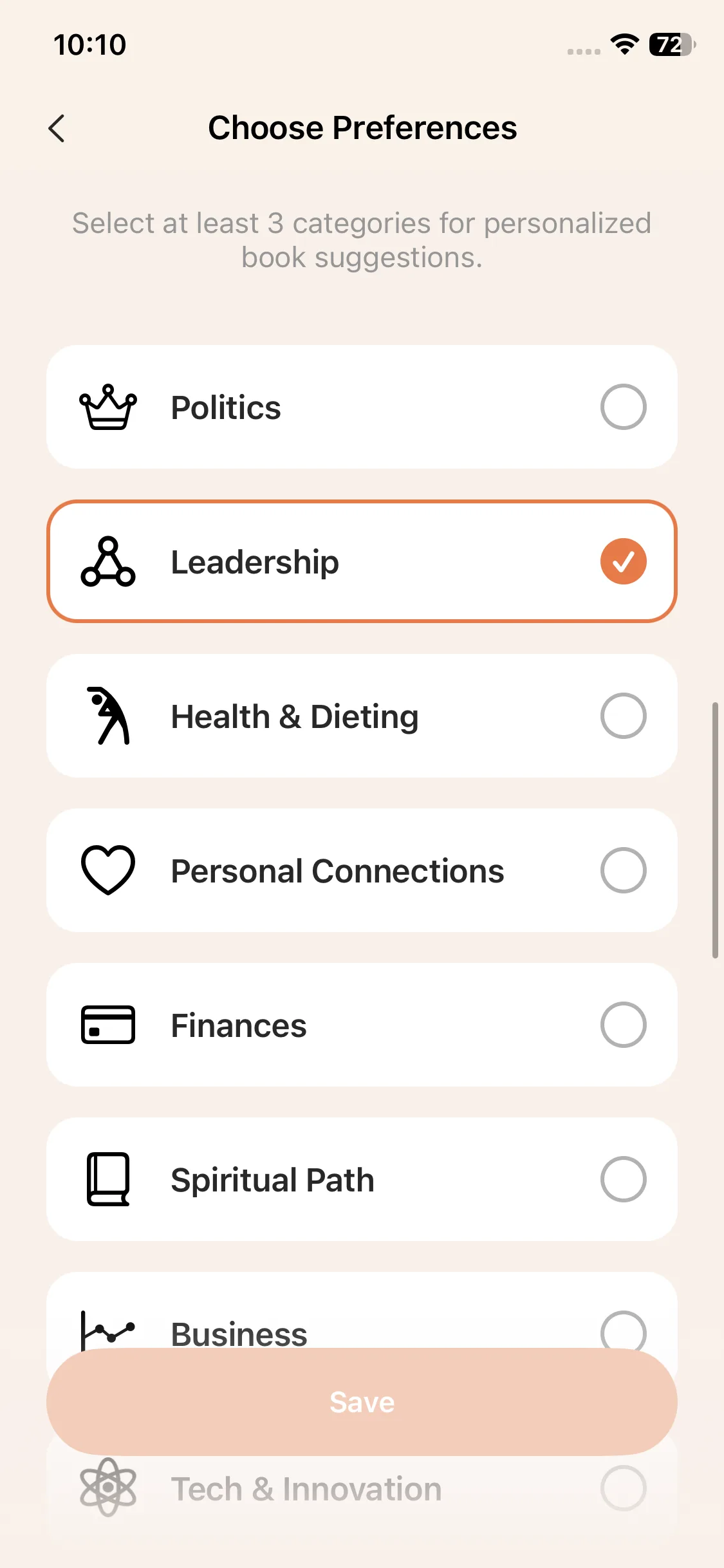Go back from Choose Preferences
This screenshot has height=1568, width=724.
(x=57, y=128)
